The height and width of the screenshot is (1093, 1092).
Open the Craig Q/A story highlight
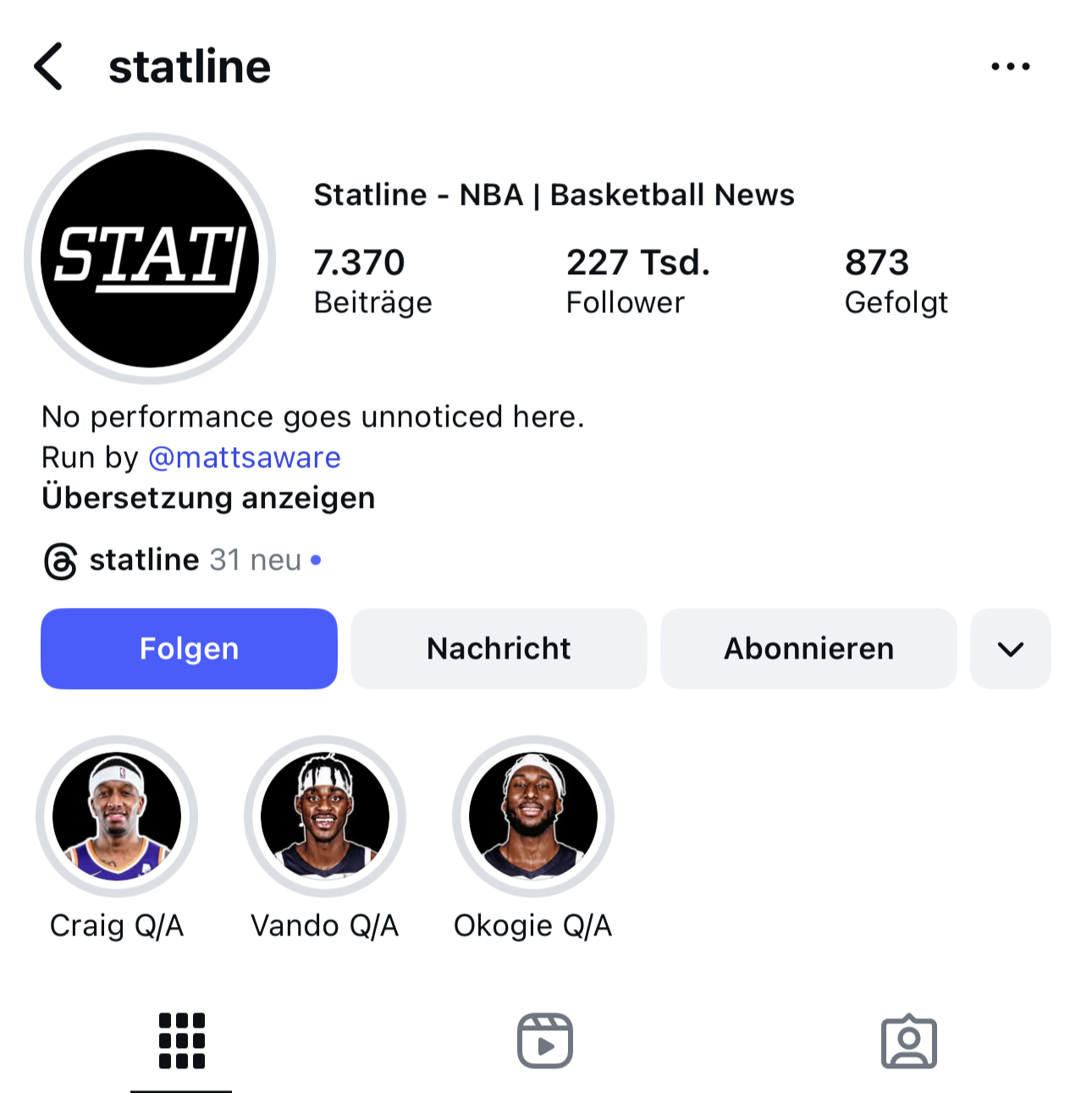pos(117,816)
